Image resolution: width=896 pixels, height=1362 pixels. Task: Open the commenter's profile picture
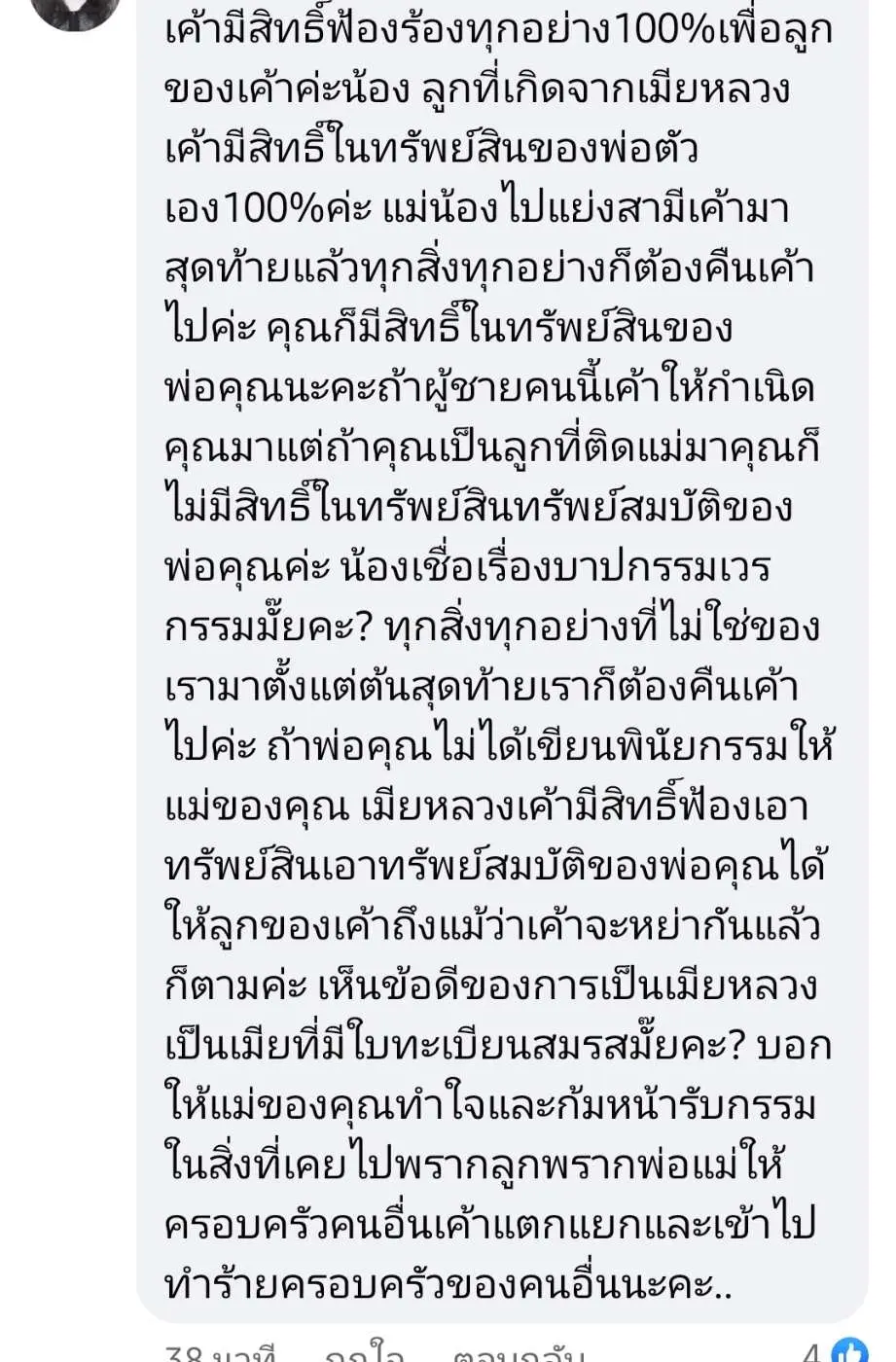click(74, 12)
